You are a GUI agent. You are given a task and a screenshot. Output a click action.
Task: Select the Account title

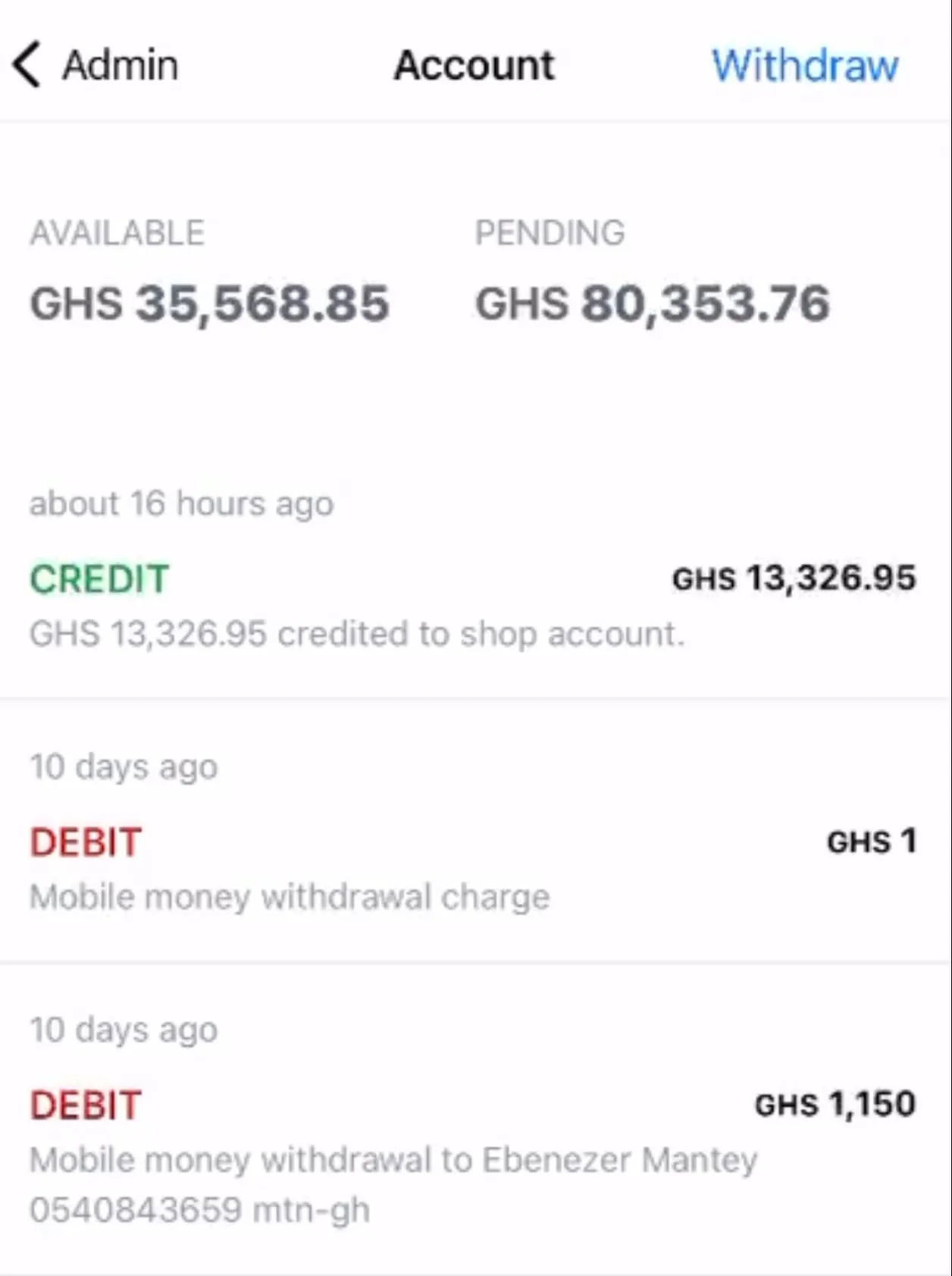(x=474, y=66)
